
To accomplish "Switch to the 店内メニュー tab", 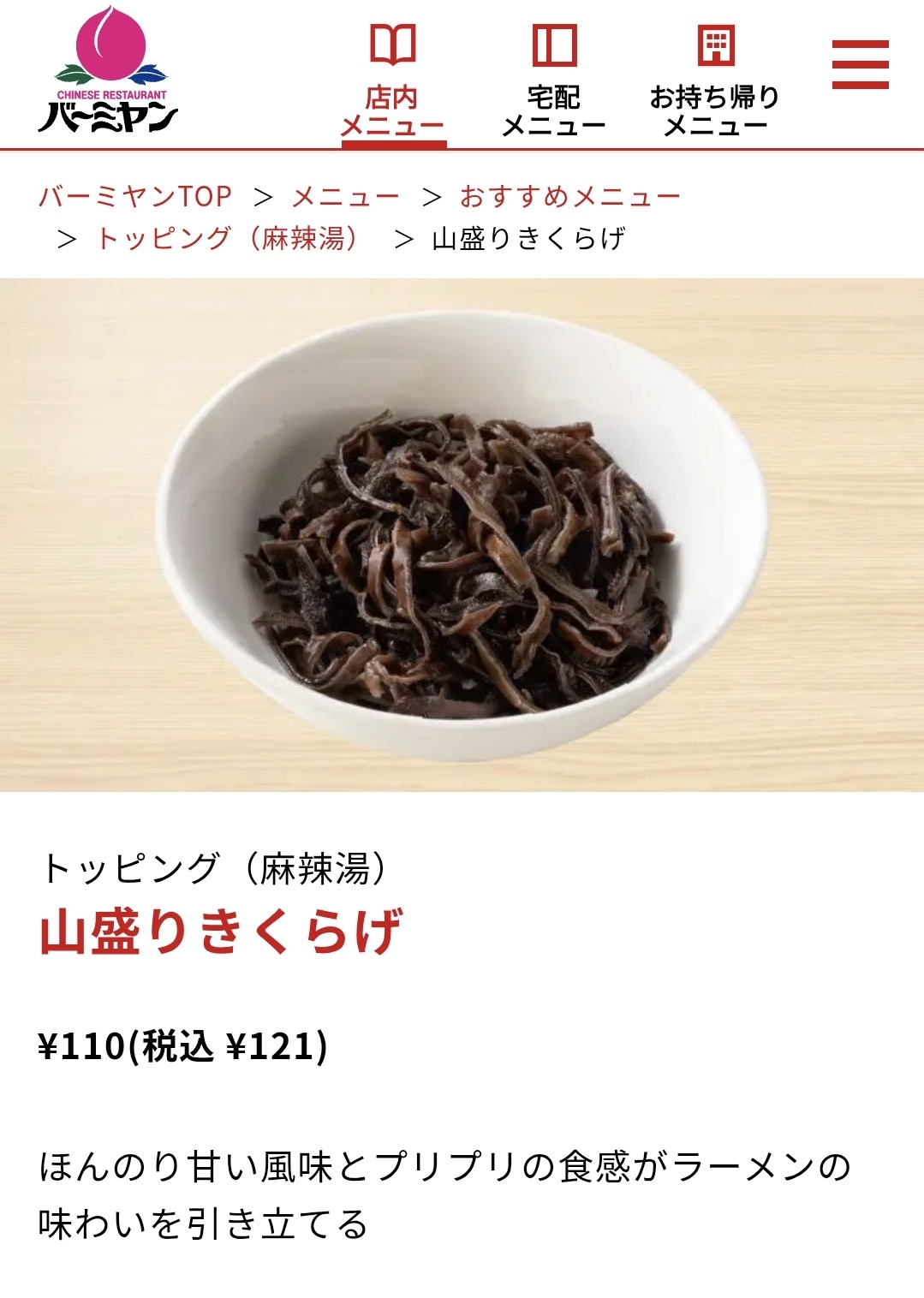I will 393,80.
